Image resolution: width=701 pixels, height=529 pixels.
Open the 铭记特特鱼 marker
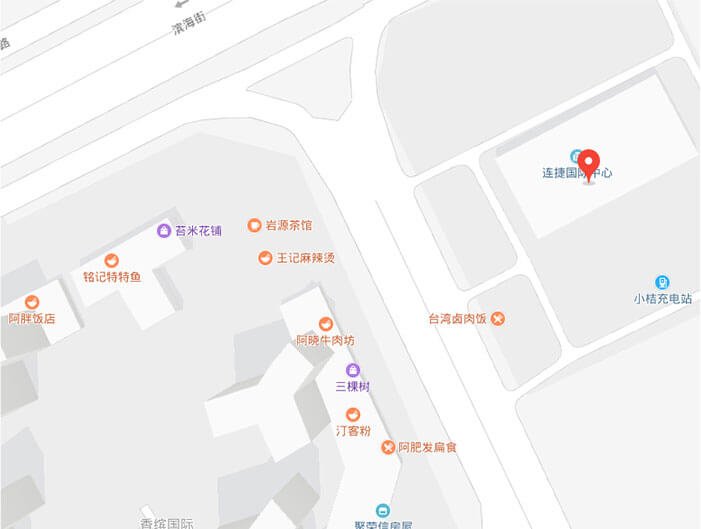112,260
